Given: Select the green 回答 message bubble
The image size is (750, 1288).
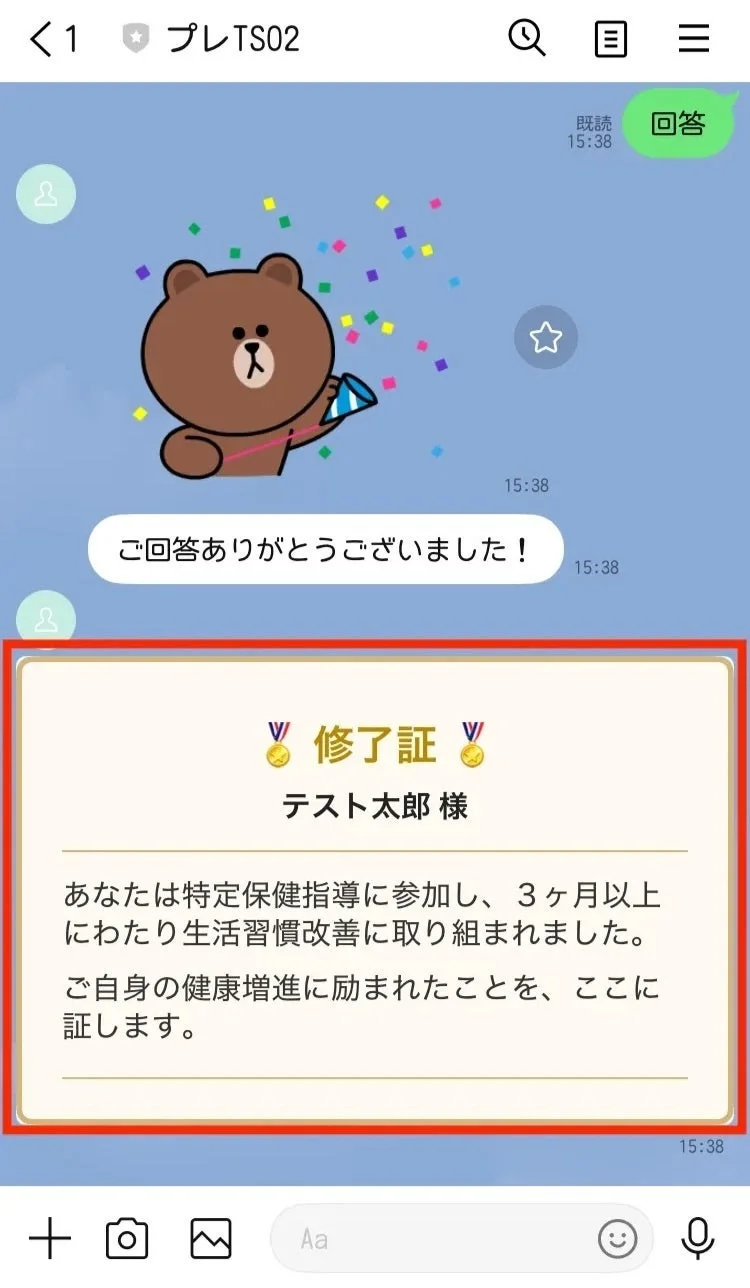Looking at the screenshot, I should click(679, 124).
